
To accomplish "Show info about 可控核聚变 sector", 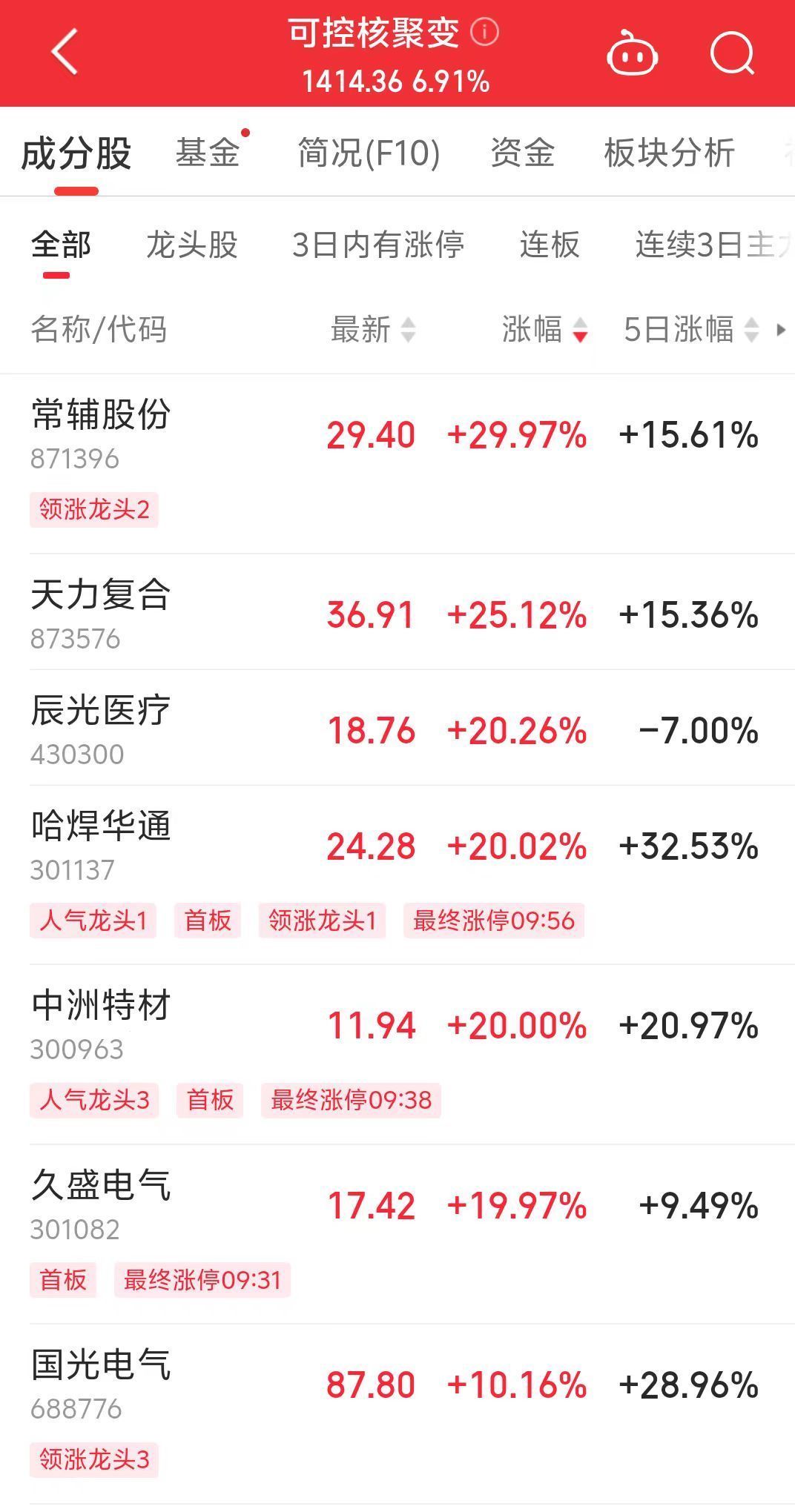I will point(486,32).
